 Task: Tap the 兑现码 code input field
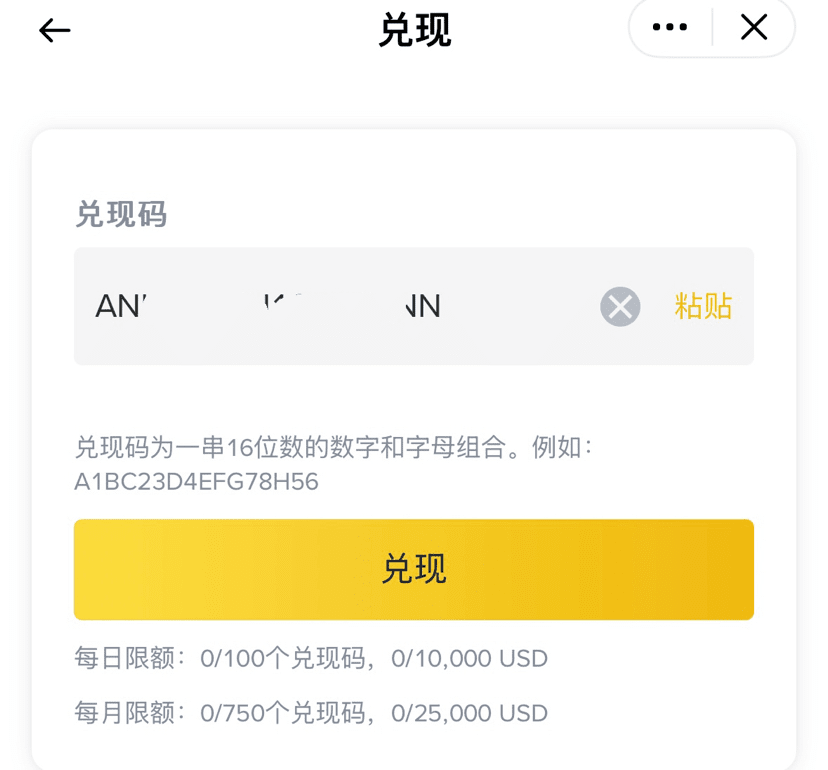[x=330, y=306]
